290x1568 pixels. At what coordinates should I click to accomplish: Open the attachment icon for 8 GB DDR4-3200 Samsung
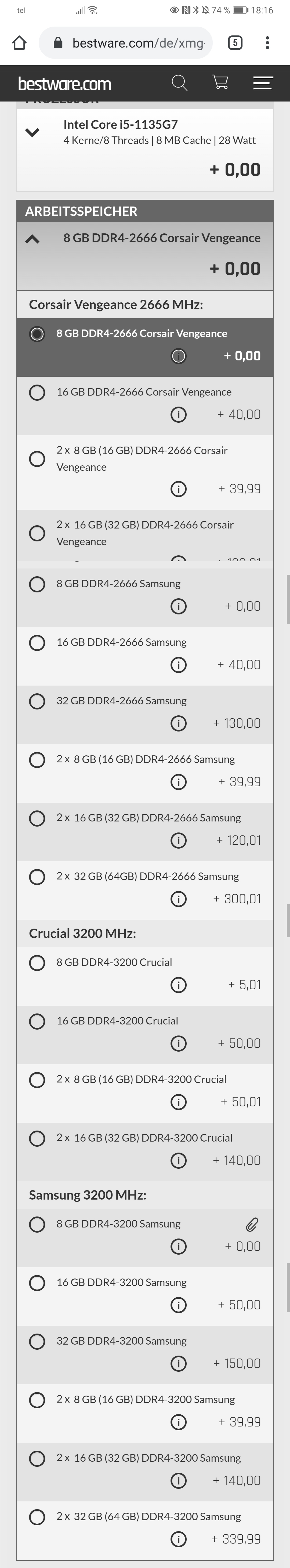pos(252,1224)
